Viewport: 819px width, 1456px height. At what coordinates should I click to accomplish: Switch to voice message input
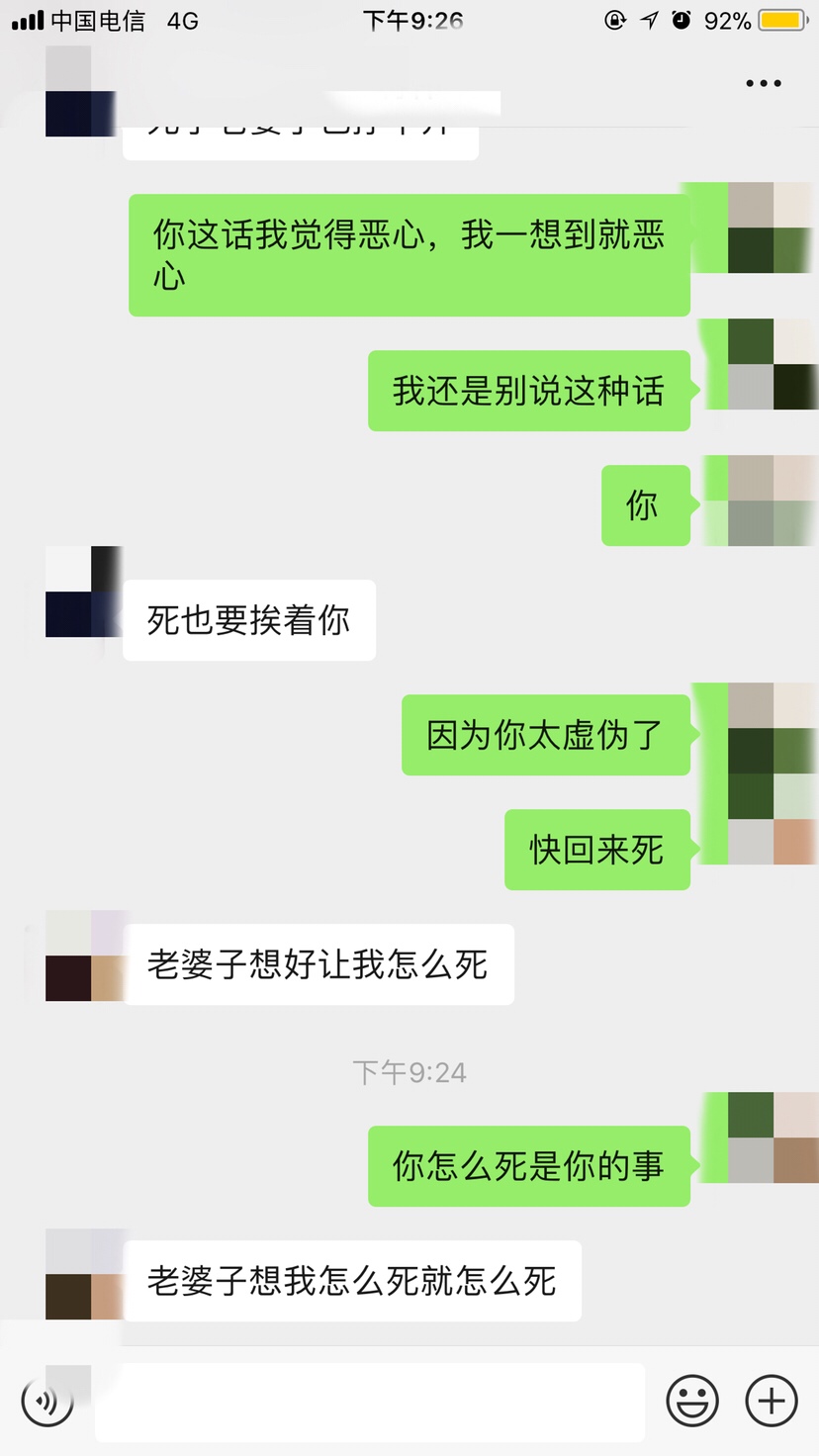(47, 1401)
